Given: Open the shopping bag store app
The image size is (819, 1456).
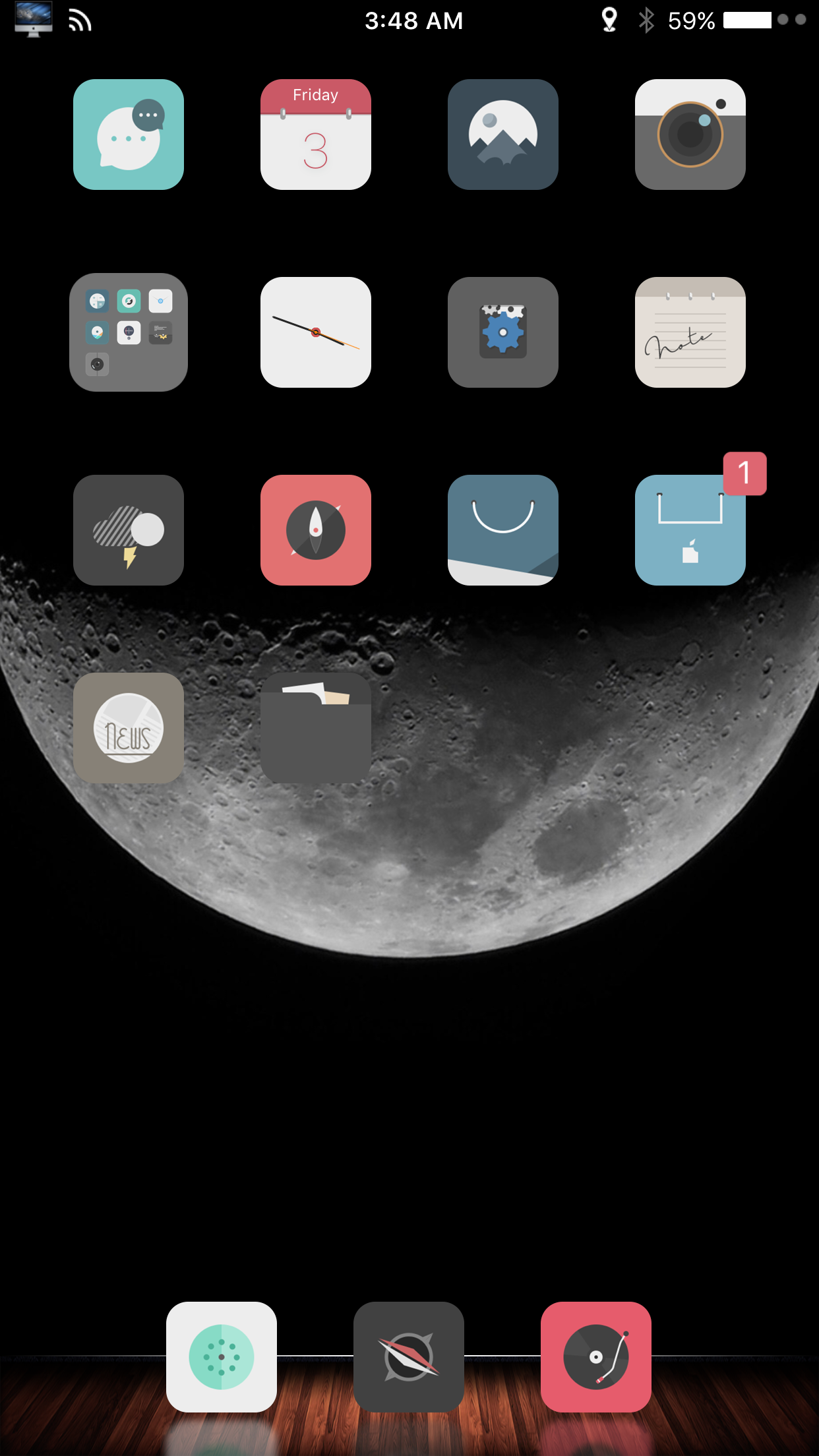Looking at the screenshot, I should pos(503,530).
